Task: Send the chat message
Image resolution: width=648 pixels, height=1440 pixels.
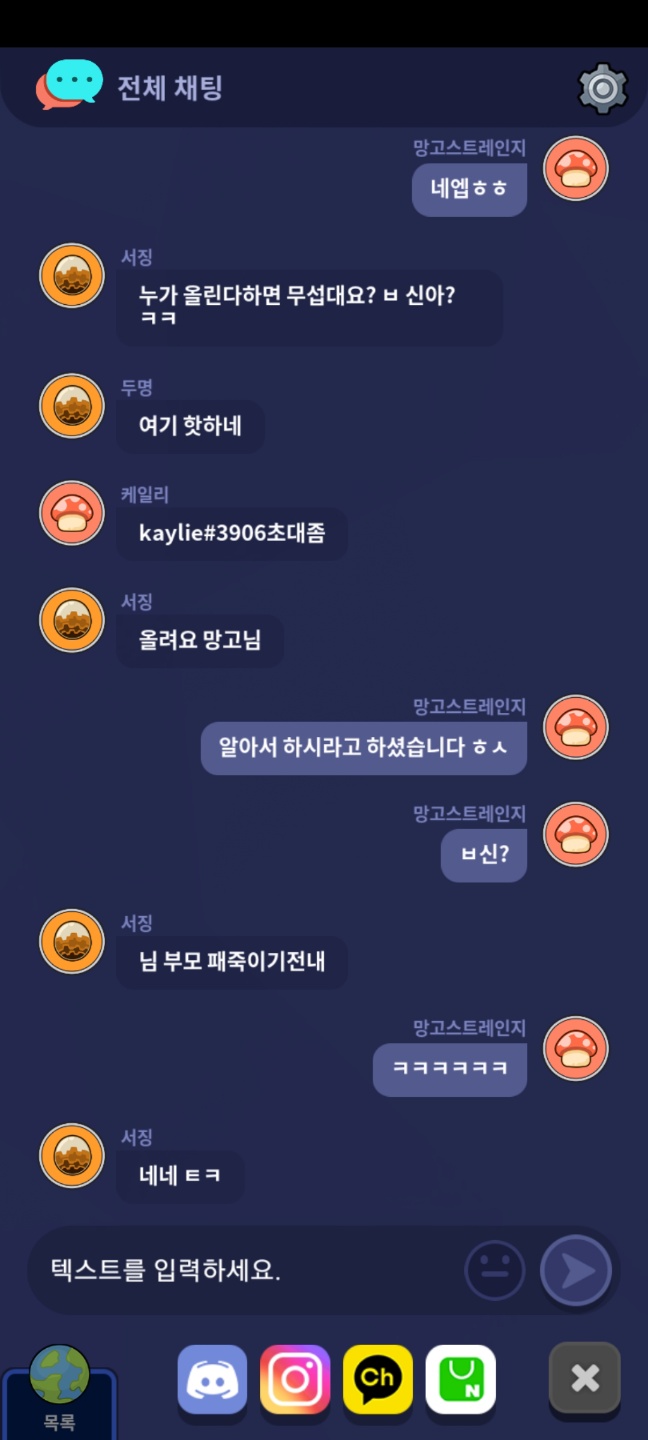Action: point(575,1271)
